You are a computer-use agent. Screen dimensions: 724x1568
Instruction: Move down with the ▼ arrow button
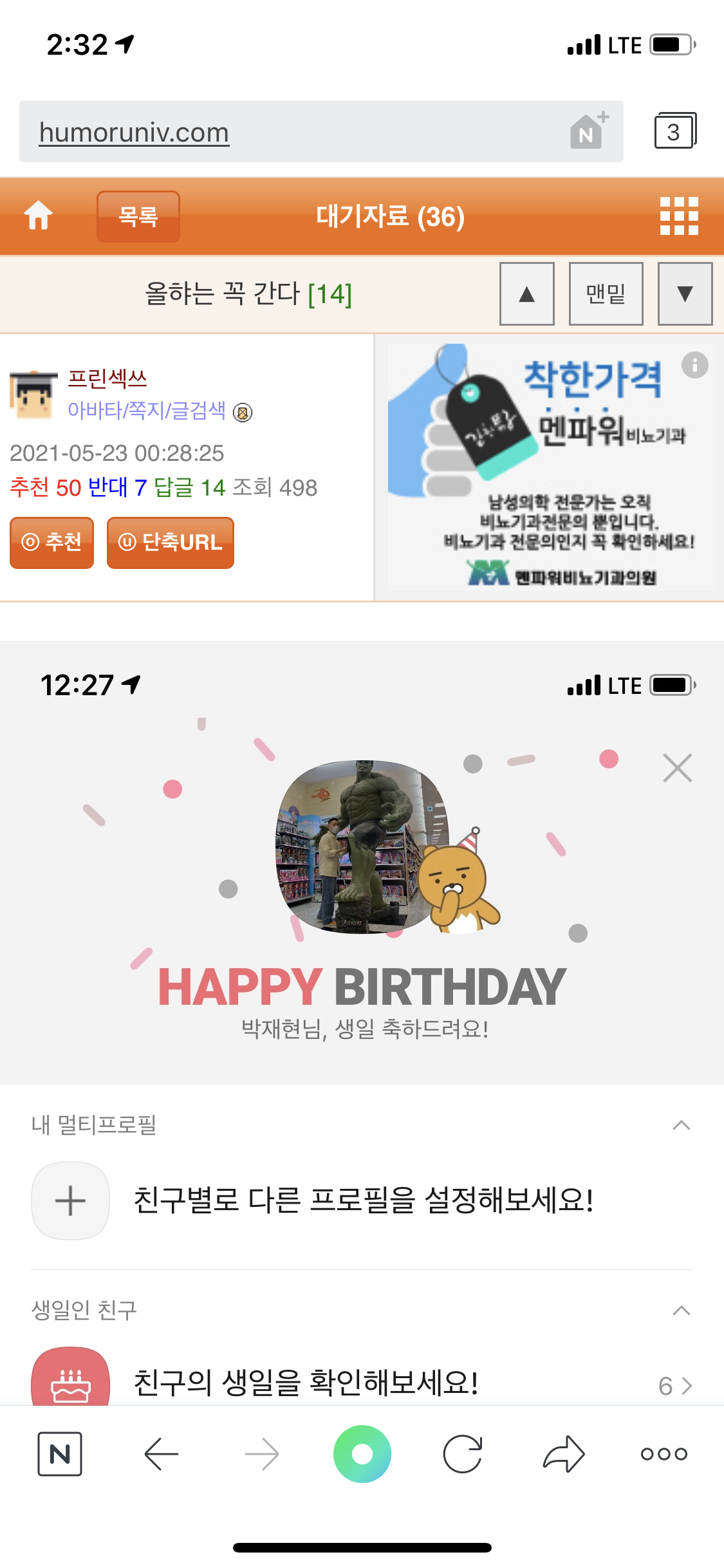click(685, 294)
